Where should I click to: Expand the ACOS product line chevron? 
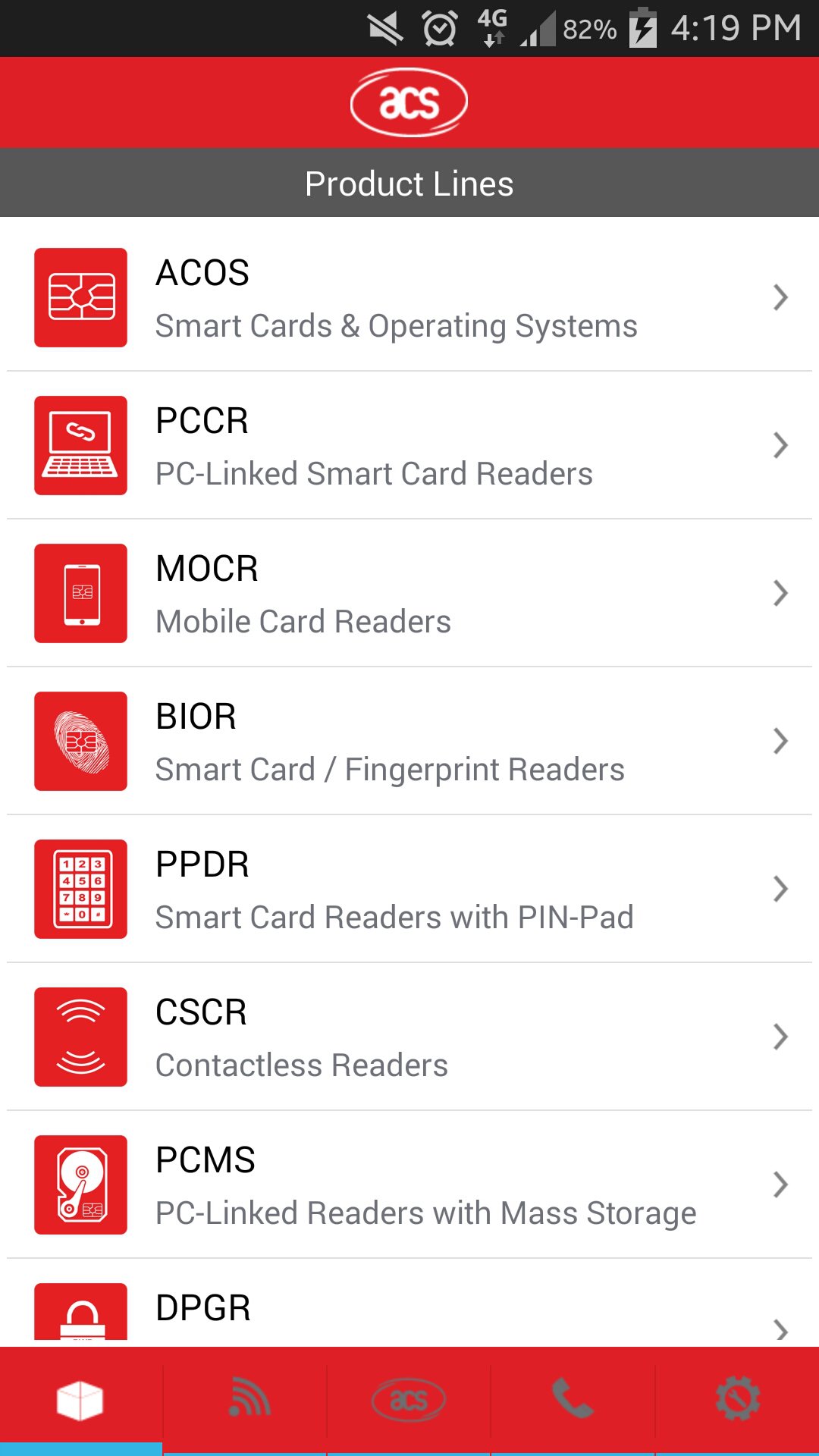(780, 297)
